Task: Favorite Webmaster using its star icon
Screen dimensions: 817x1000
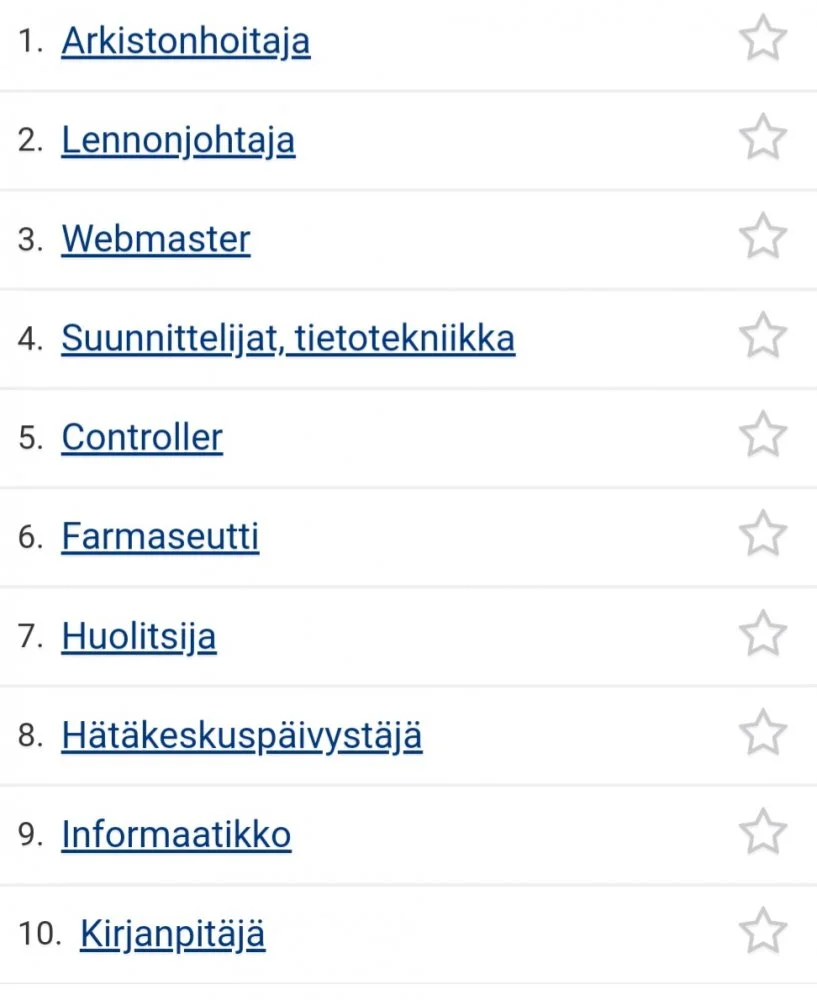Action: (763, 235)
